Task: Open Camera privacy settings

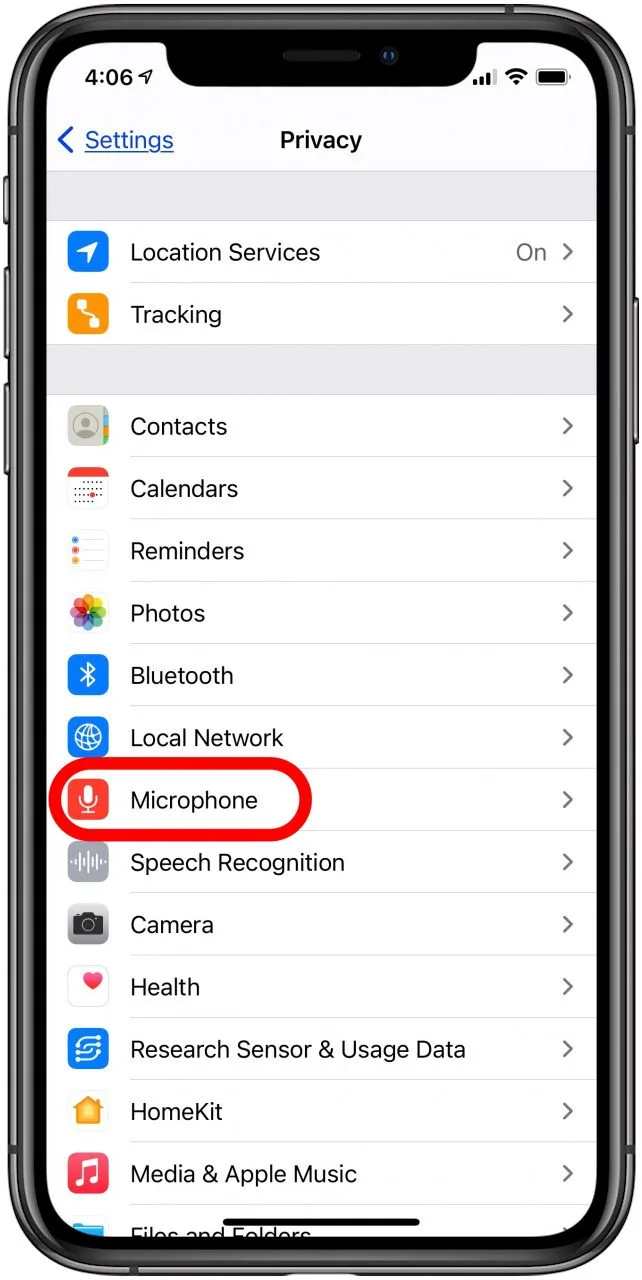Action: [x=320, y=925]
